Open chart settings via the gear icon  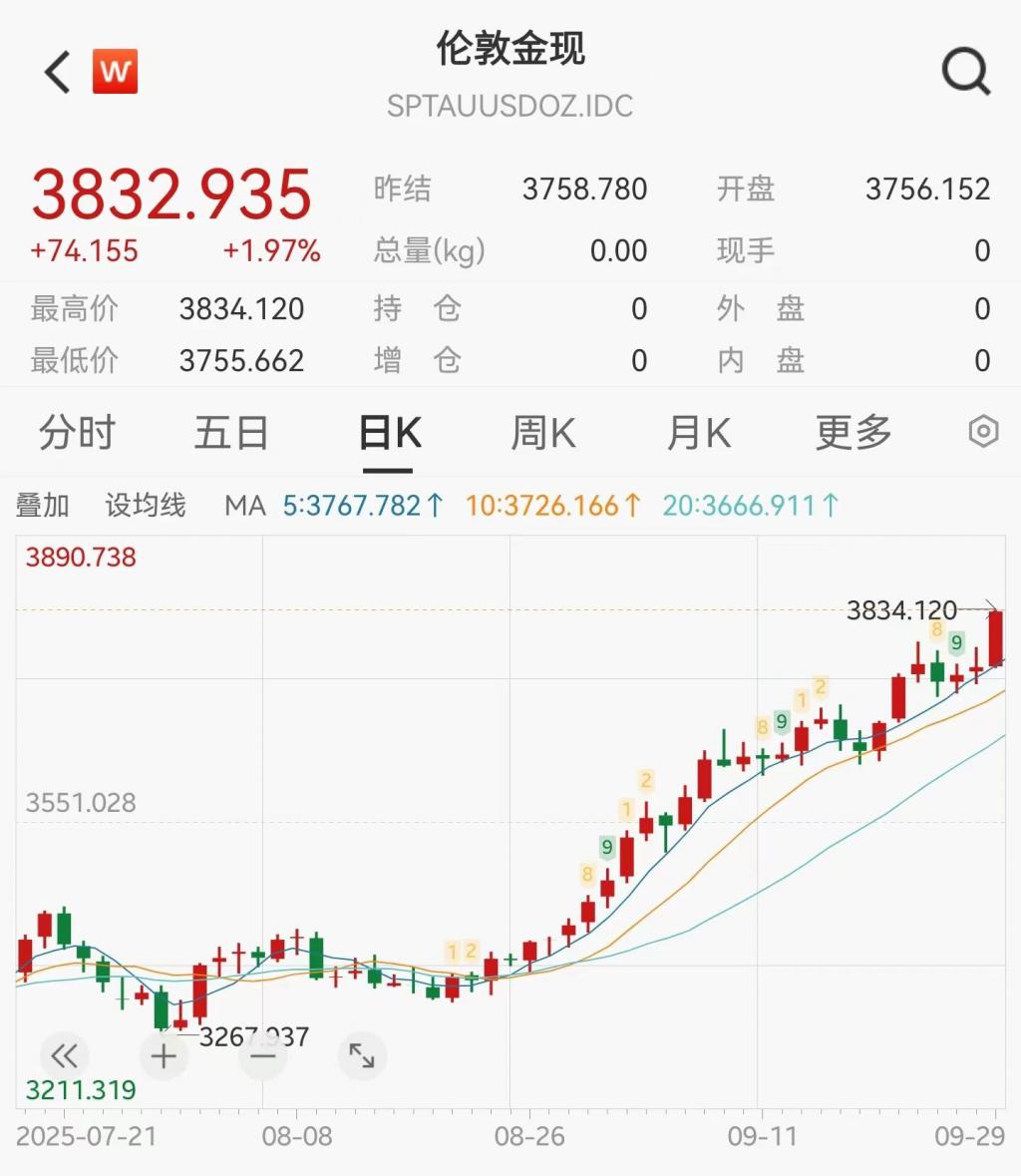pyautogui.click(x=983, y=431)
